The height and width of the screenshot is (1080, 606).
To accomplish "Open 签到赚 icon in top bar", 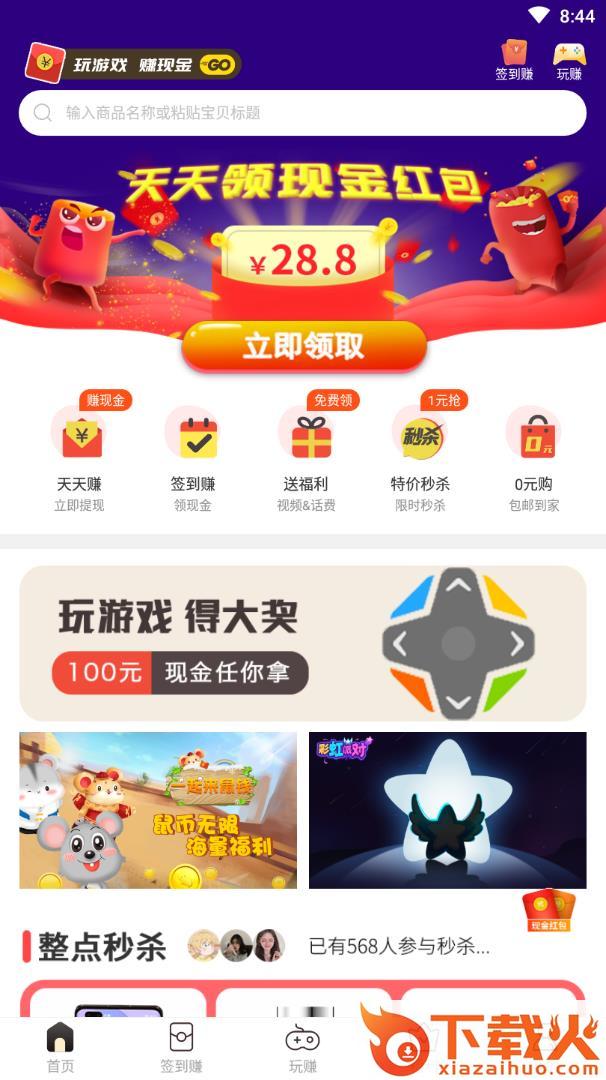I will [514, 59].
